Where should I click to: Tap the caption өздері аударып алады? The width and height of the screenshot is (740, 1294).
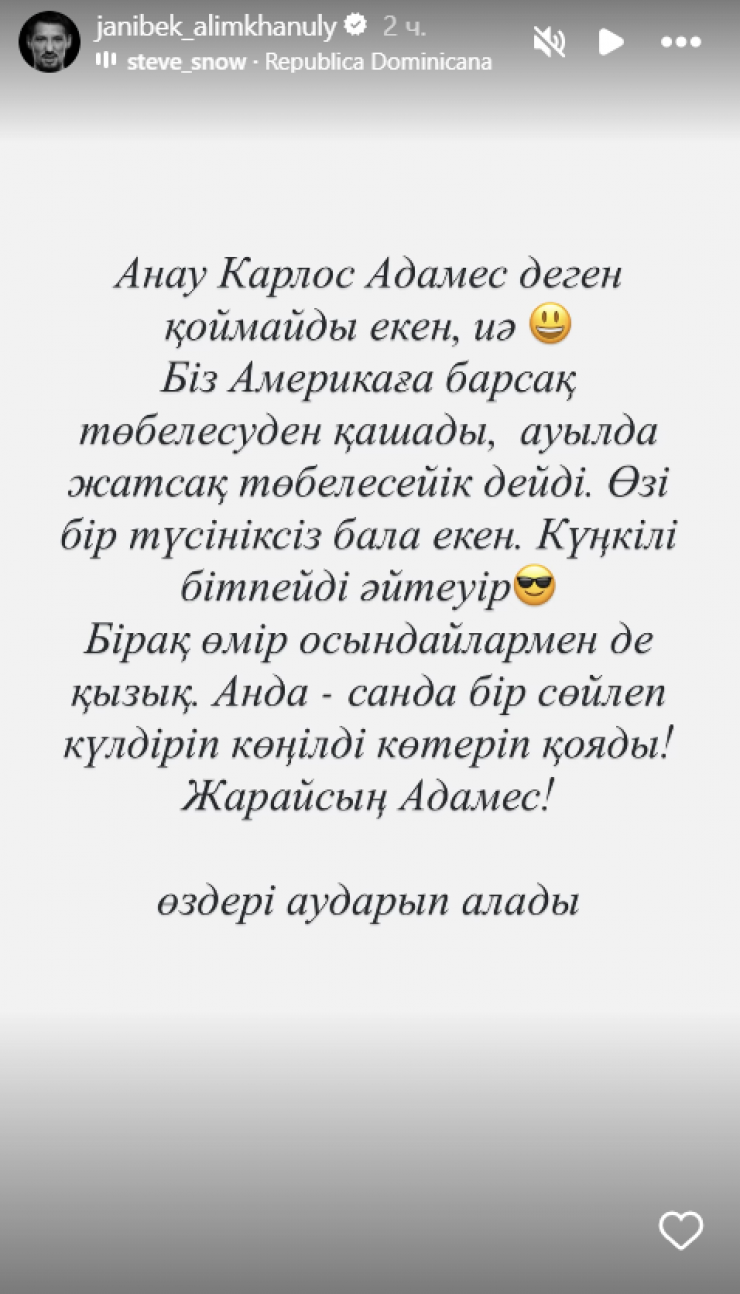point(370,901)
